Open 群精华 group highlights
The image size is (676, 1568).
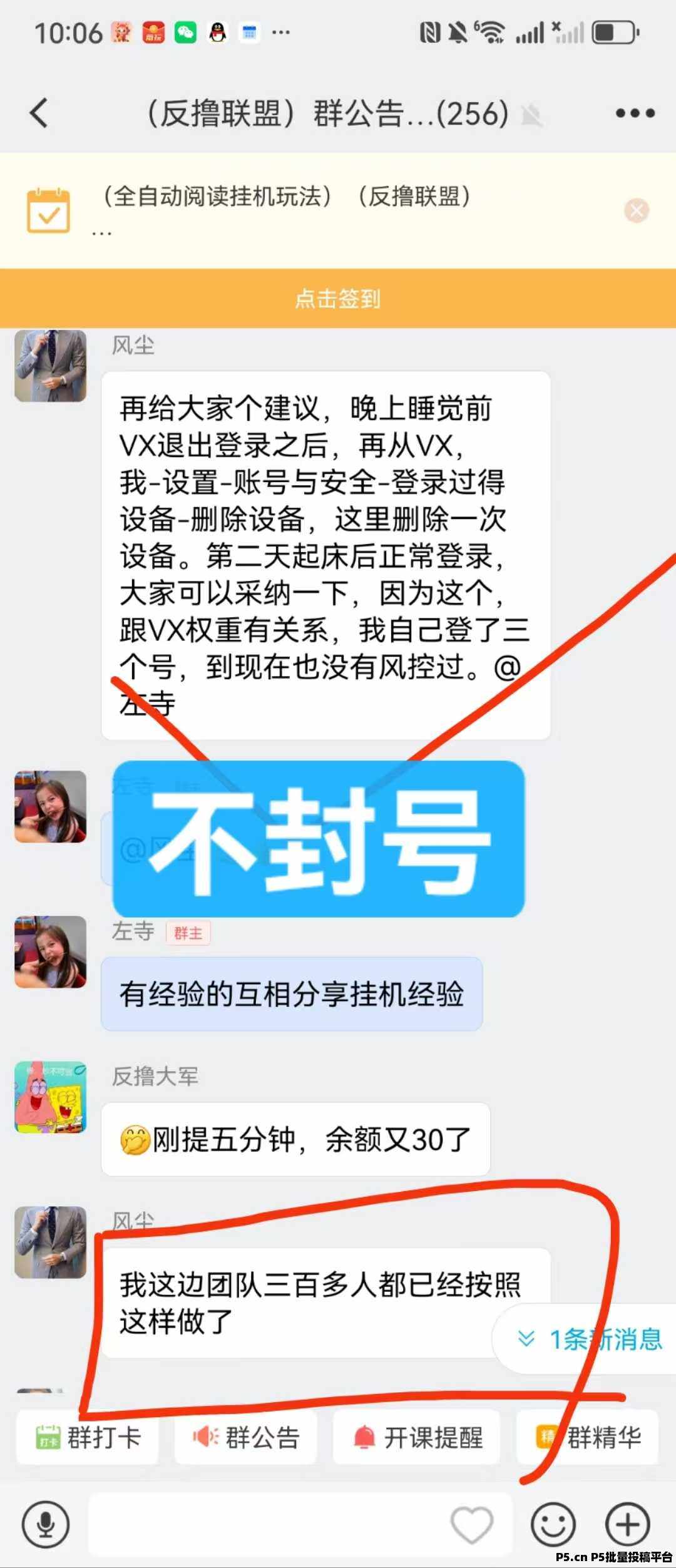(x=587, y=1437)
